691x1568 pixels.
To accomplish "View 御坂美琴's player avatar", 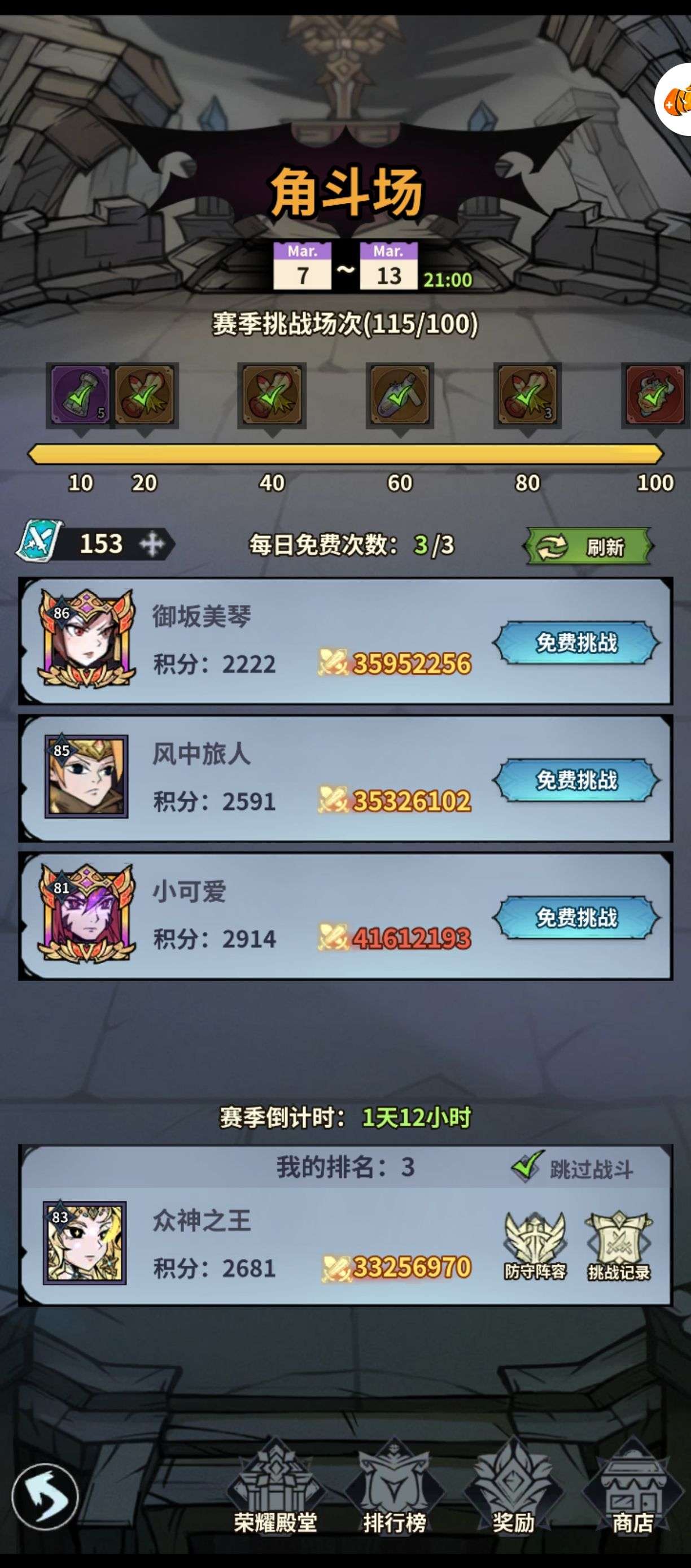I will 86,638.
